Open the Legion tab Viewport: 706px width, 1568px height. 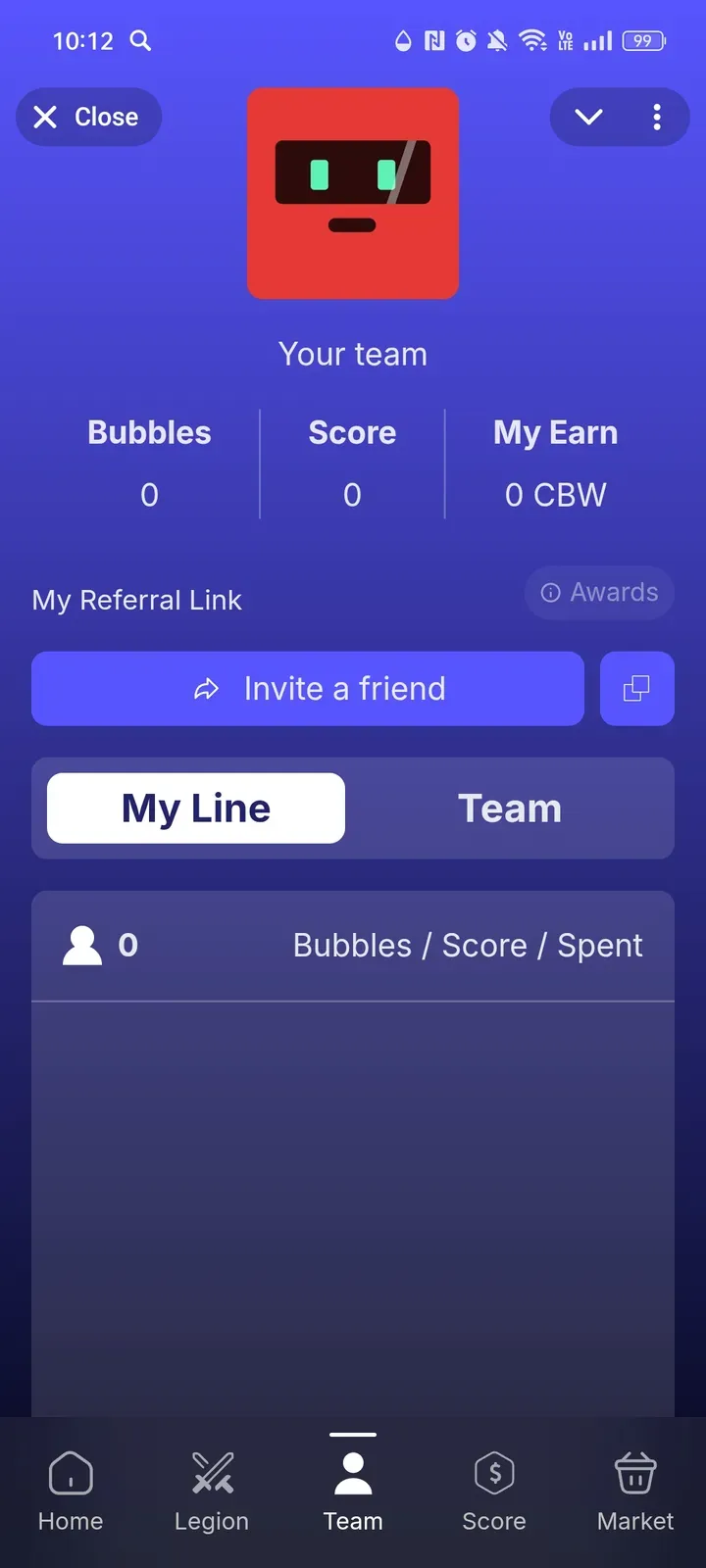coord(212,1492)
